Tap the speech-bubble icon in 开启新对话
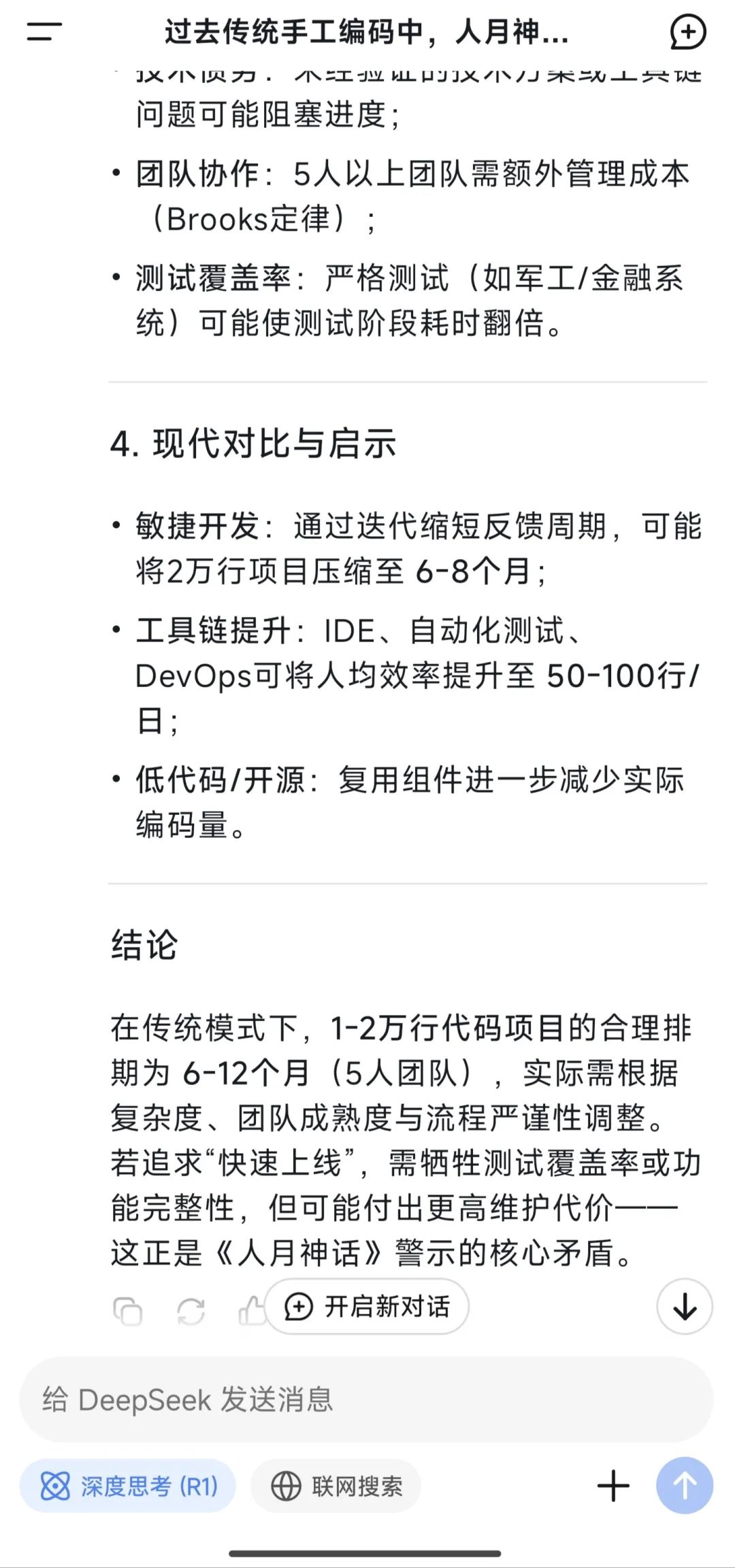 pyautogui.click(x=299, y=1307)
